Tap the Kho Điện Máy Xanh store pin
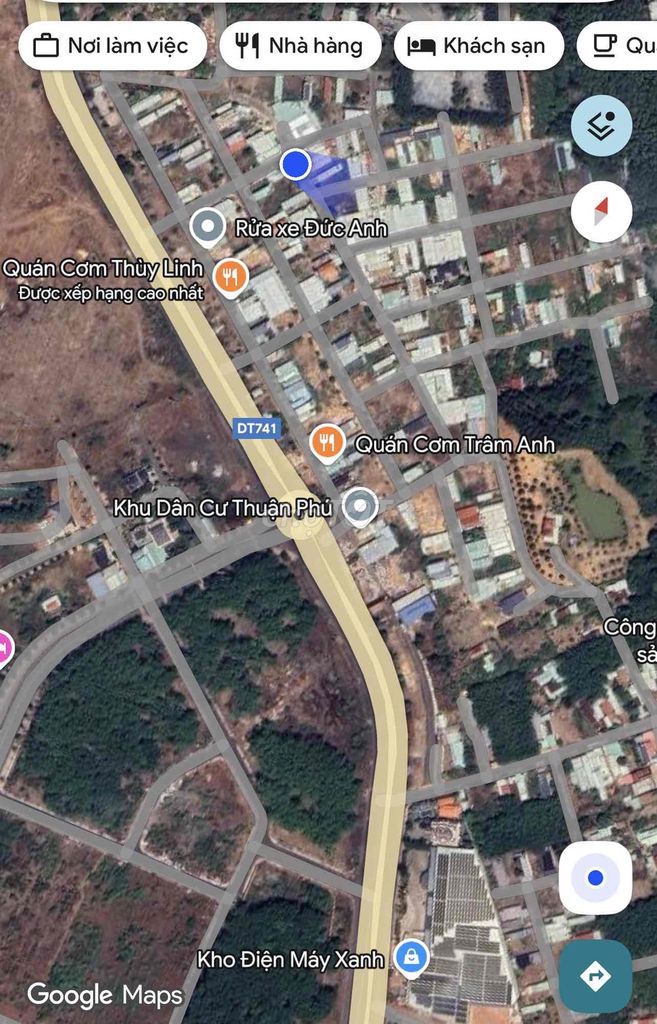The height and width of the screenshot is (1024, 657). (410, 958)
